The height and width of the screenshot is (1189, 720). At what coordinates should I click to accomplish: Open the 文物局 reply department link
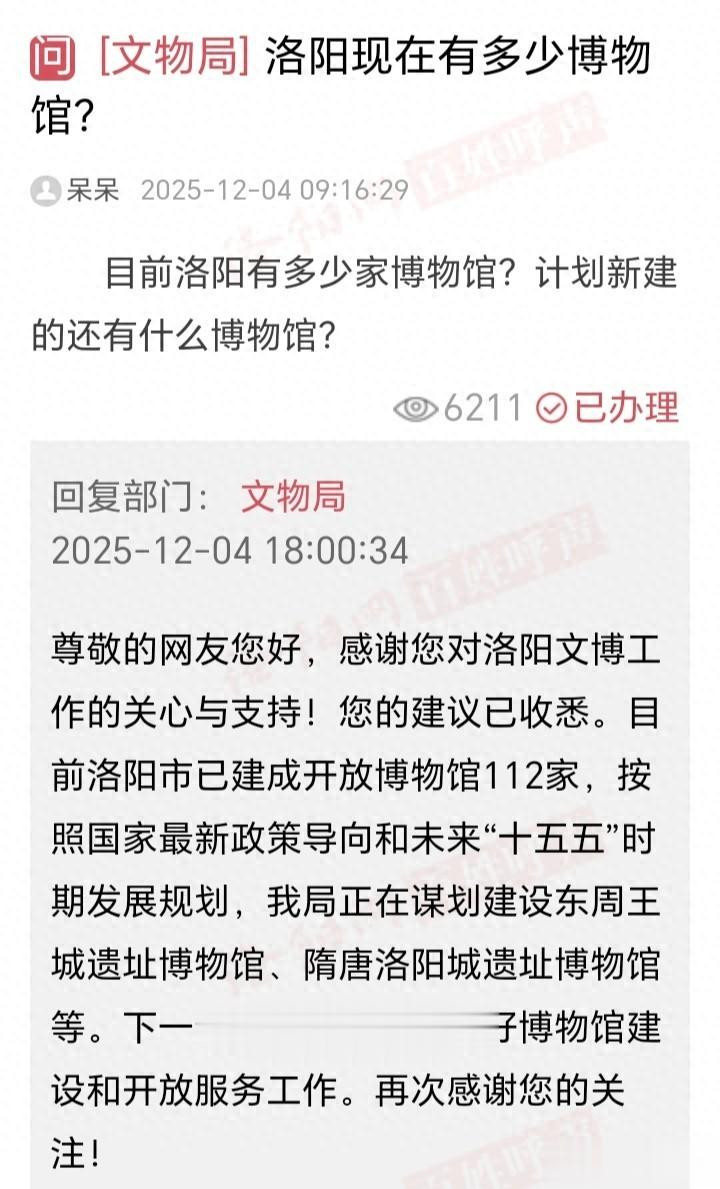293,497
